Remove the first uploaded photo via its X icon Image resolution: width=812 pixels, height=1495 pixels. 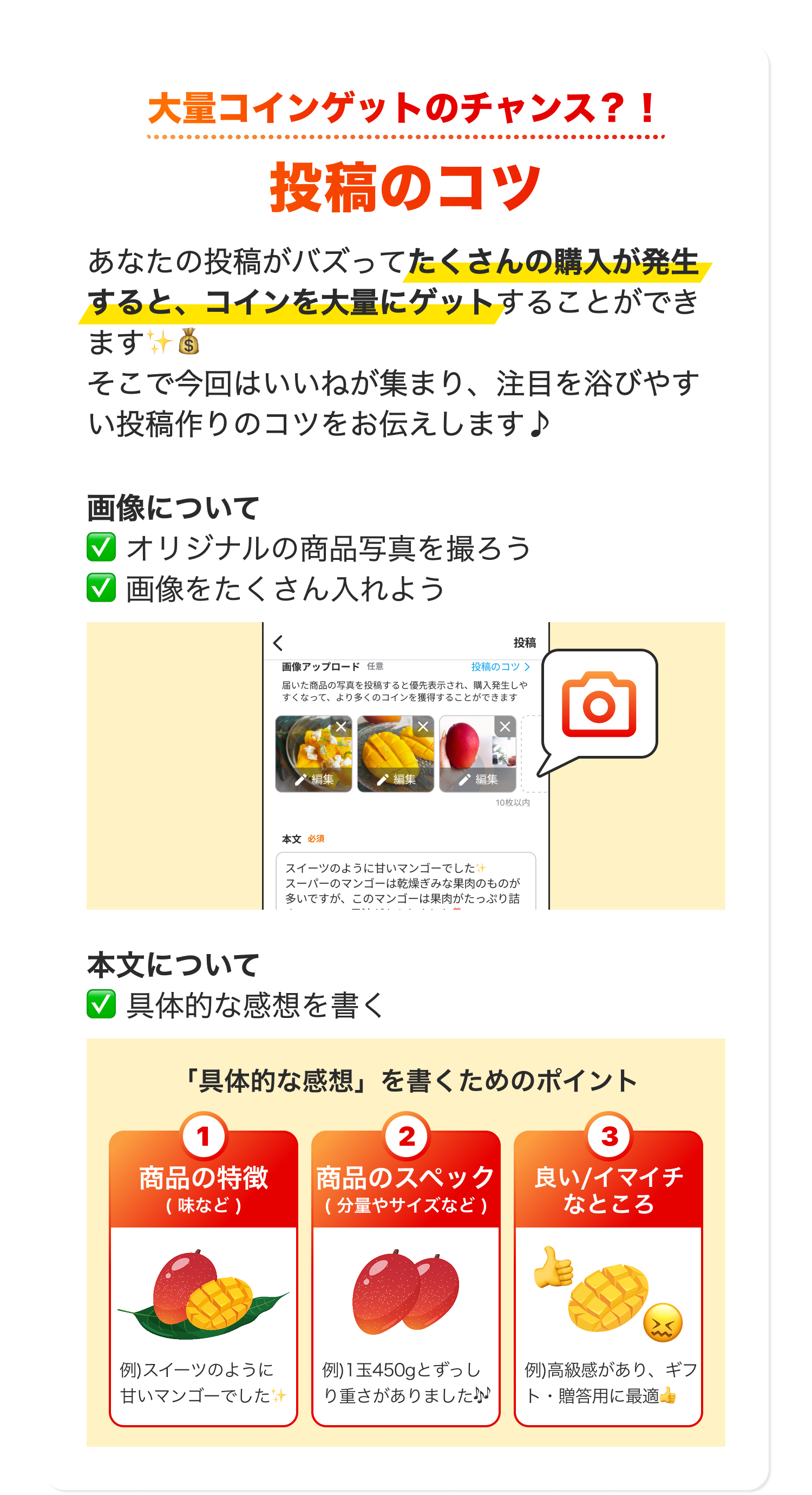341,727
